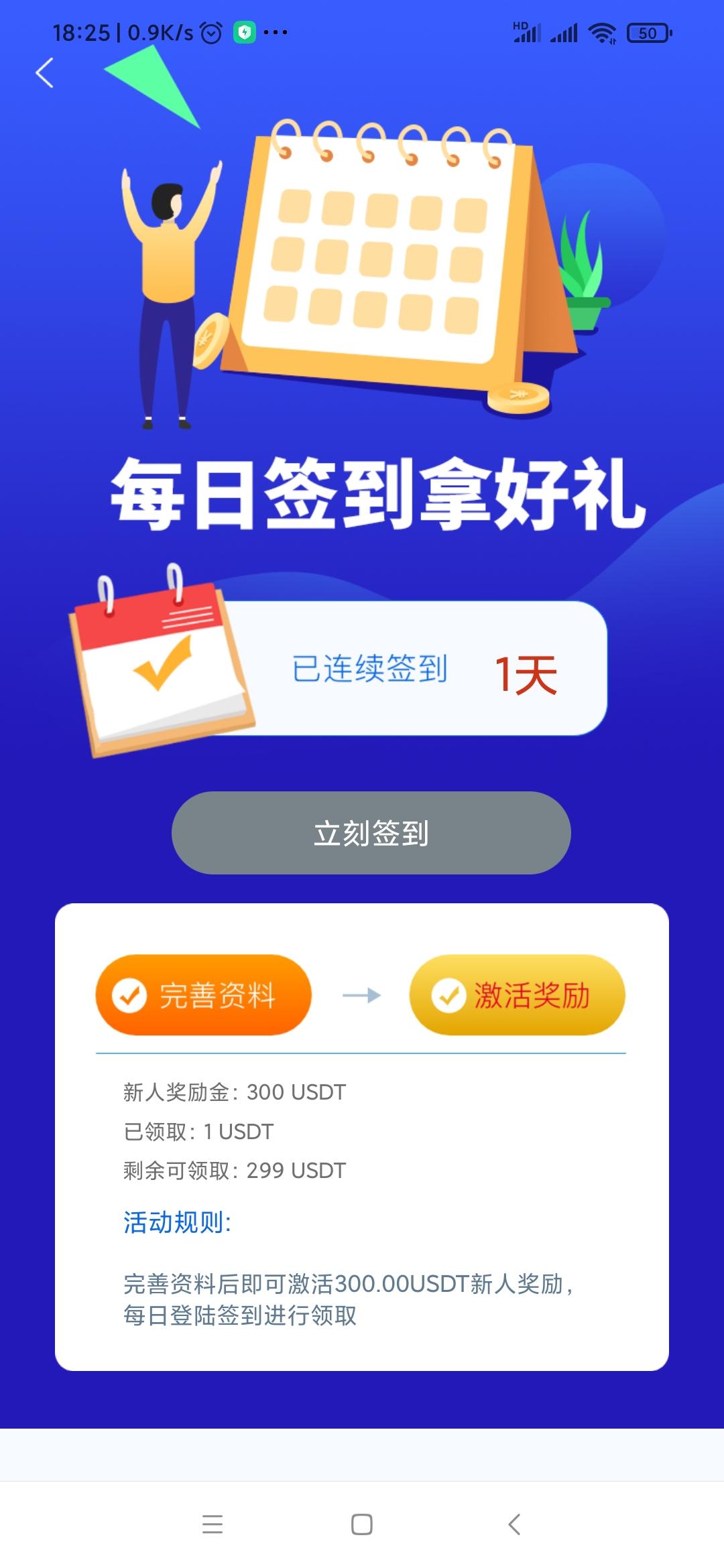Open the recent apps menu
This screenshot has width=724, height=1568.
pyautogui.click(x=213, y=1524)
